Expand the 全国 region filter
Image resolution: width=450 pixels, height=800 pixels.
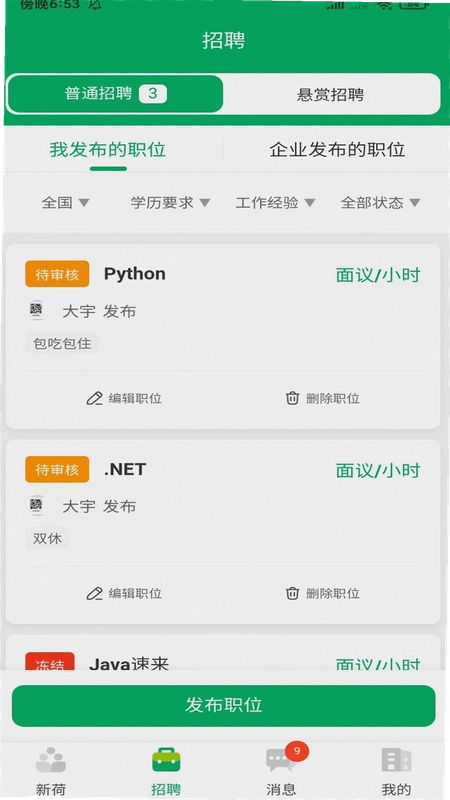click(x=65, y=203)
